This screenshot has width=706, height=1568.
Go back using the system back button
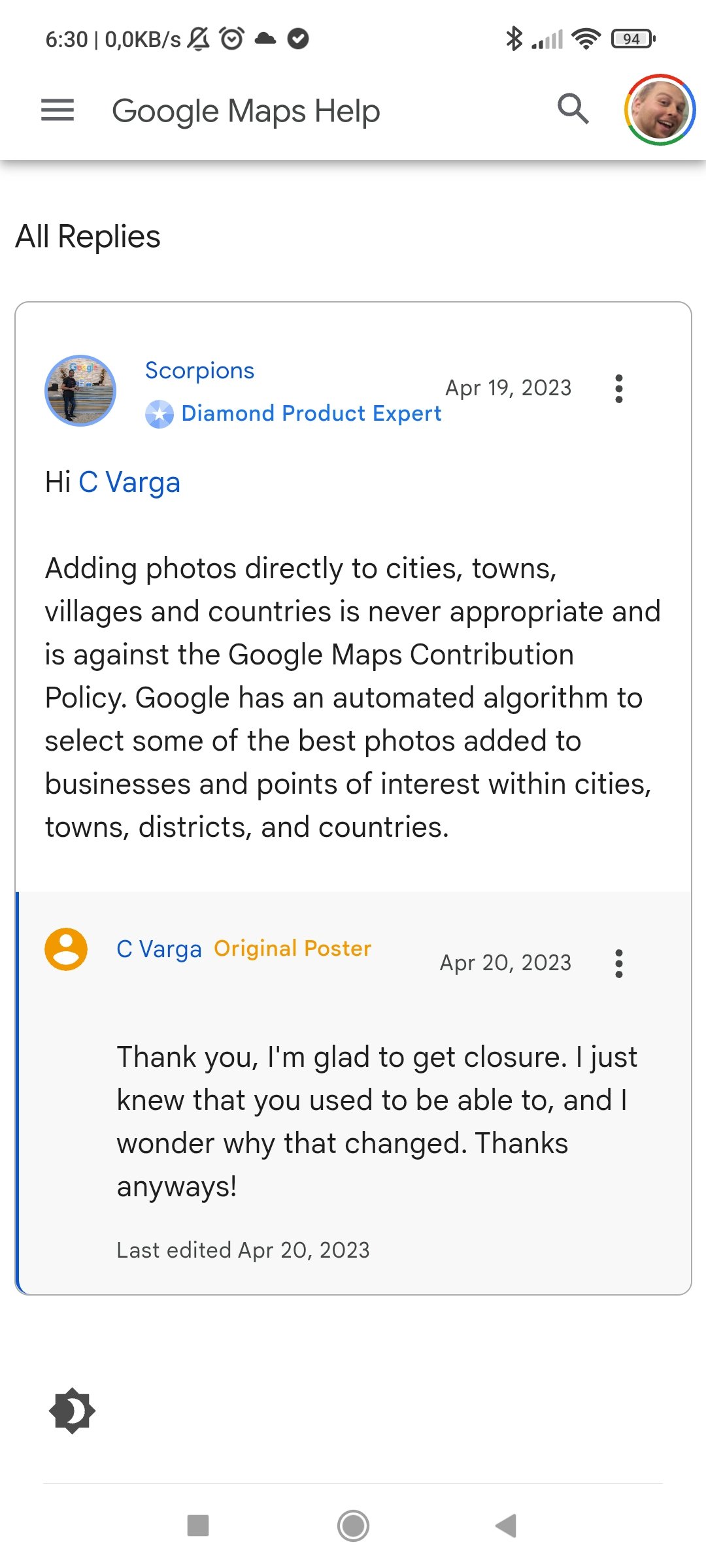506,1526
